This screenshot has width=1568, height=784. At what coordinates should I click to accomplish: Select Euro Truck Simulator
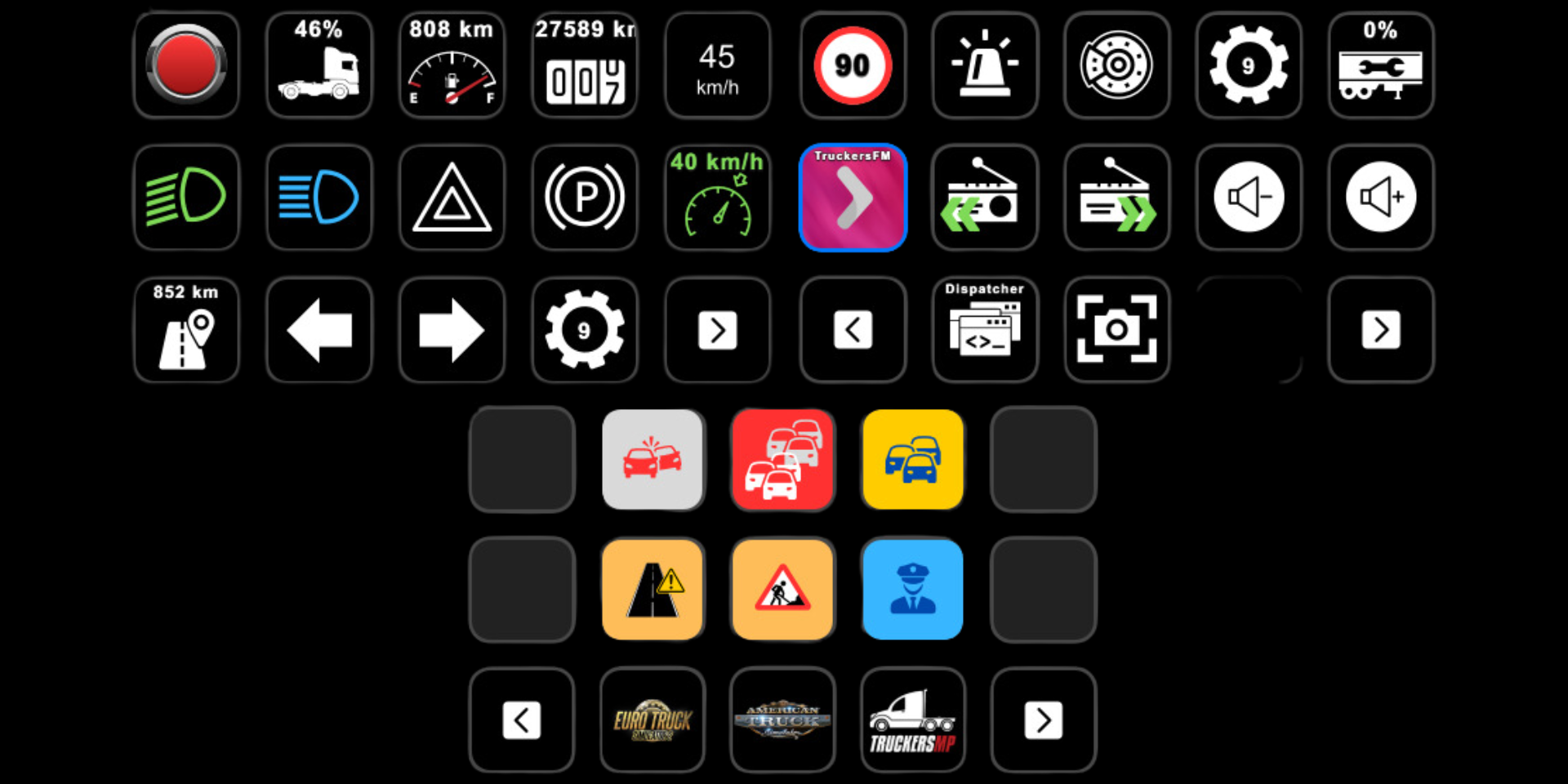tap(653, 720)
